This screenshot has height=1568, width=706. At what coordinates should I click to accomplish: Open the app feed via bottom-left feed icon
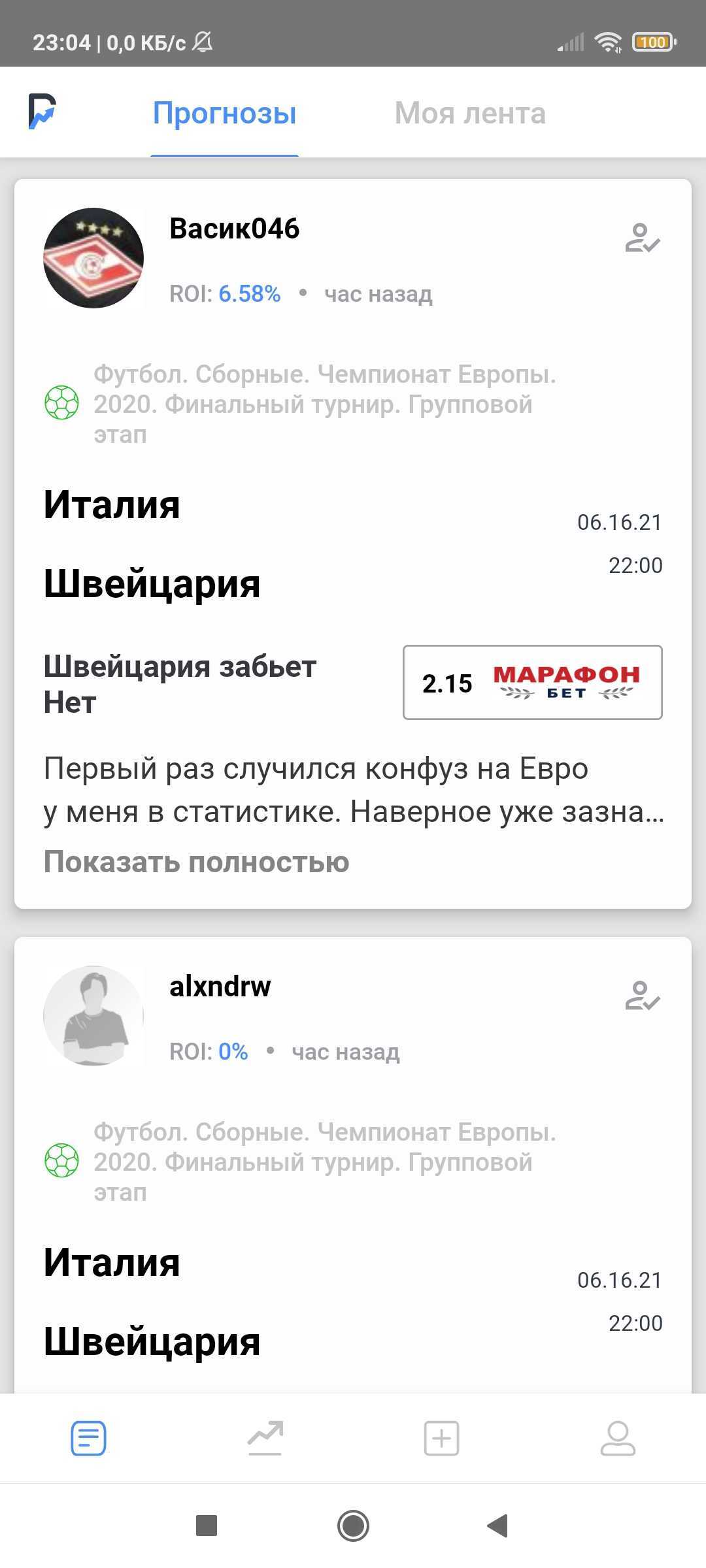click(90, 1438)
